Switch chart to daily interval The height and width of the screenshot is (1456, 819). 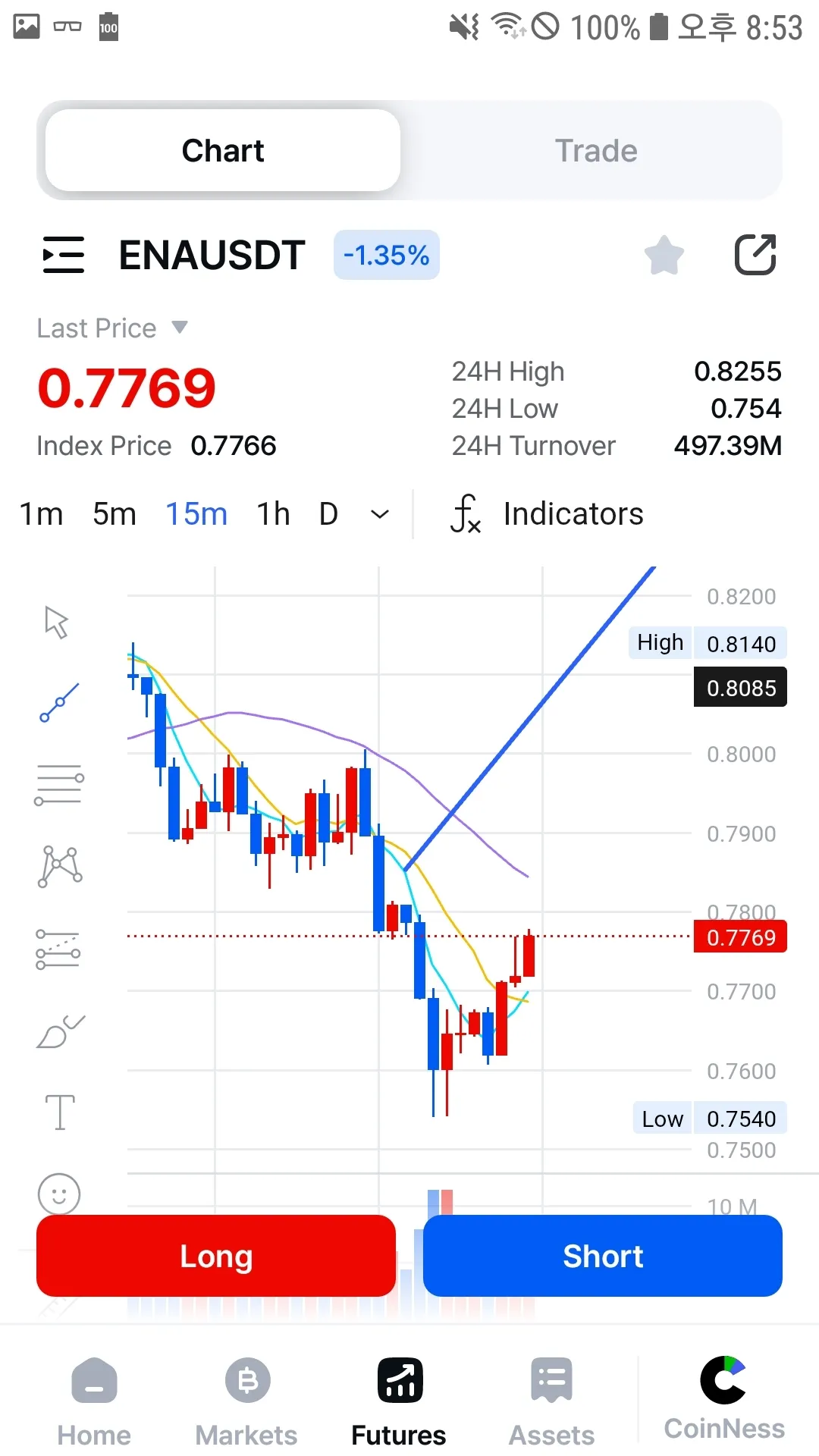pyautogui.click(x=328, y=514)
